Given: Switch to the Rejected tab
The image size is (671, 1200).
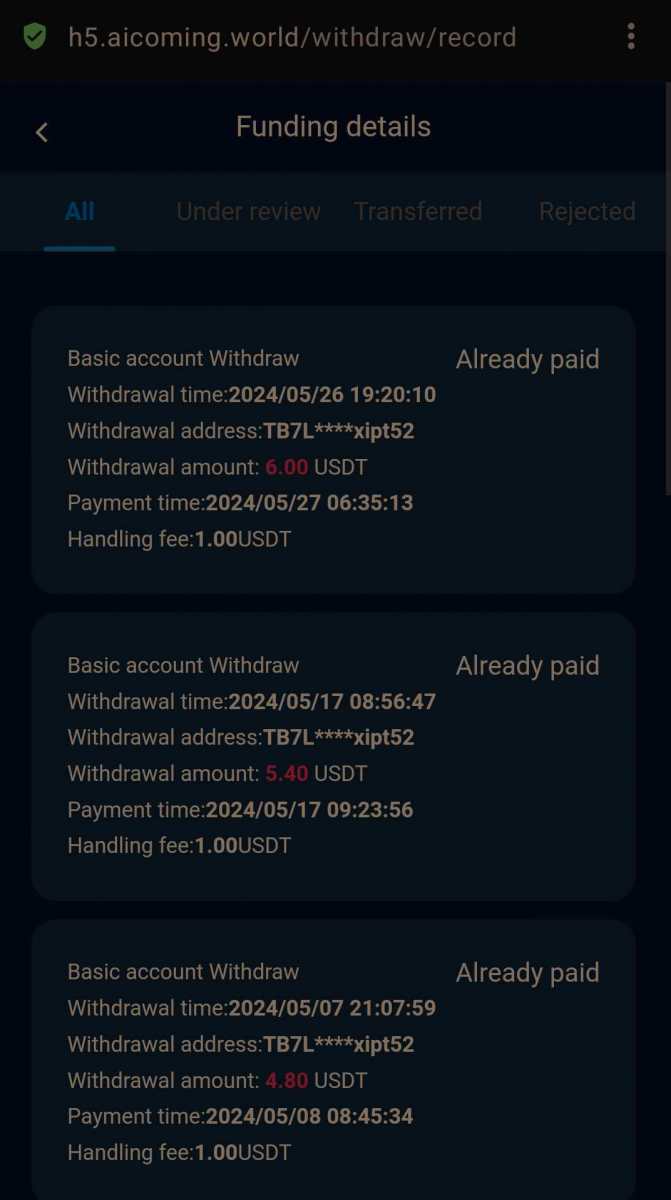Looking at the screenshot, I should [587, 211].
